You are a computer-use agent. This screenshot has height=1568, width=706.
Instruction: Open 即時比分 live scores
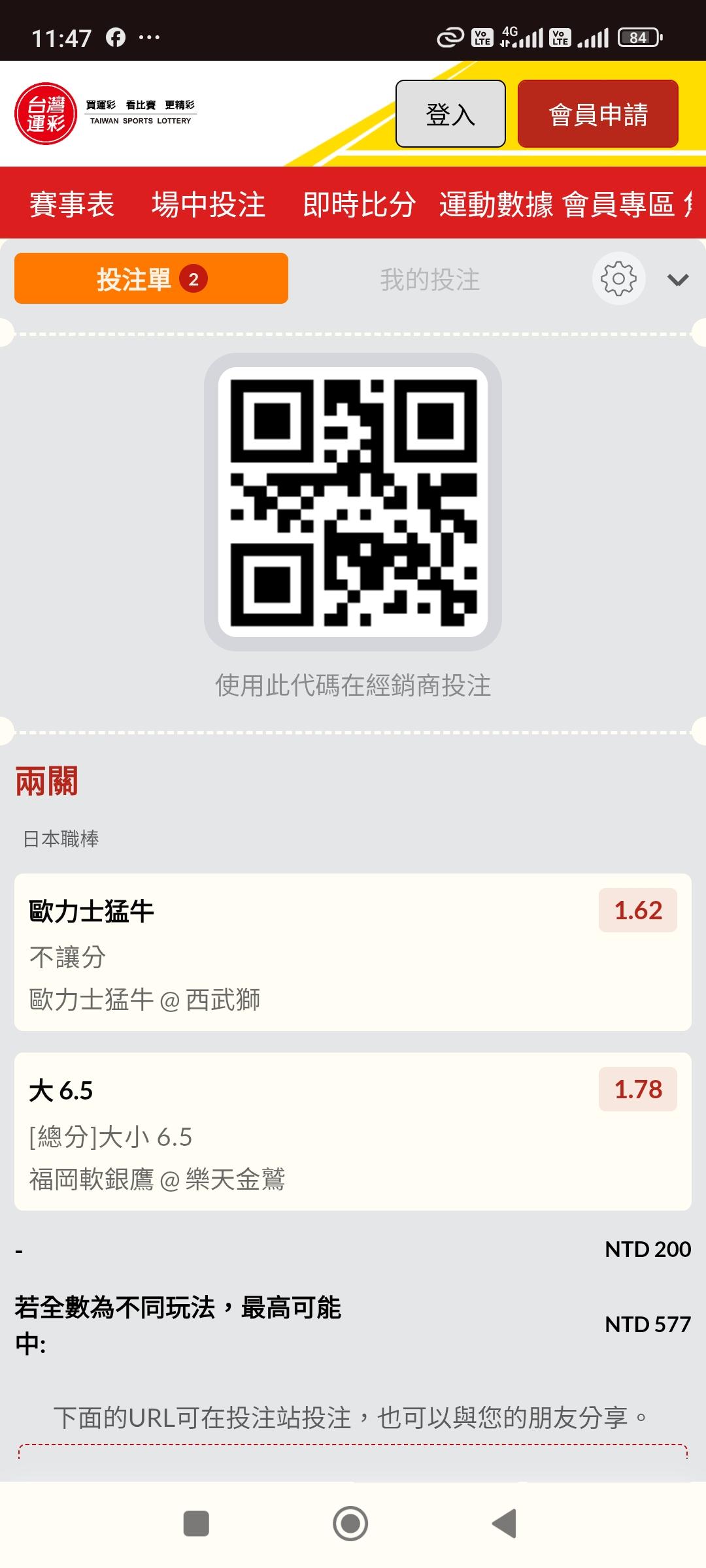[359, 204]
